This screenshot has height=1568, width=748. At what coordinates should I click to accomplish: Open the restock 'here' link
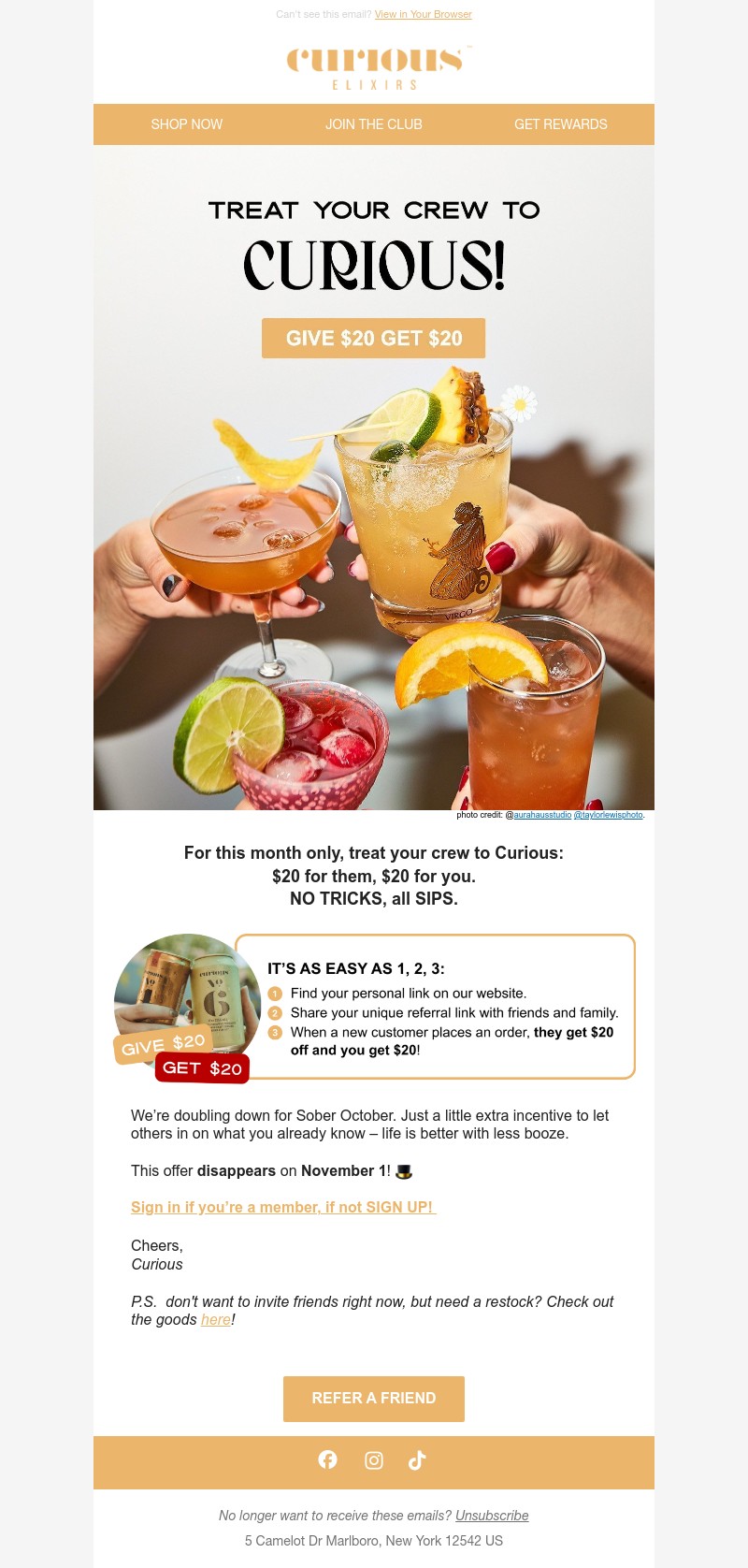pos(216,1319)
